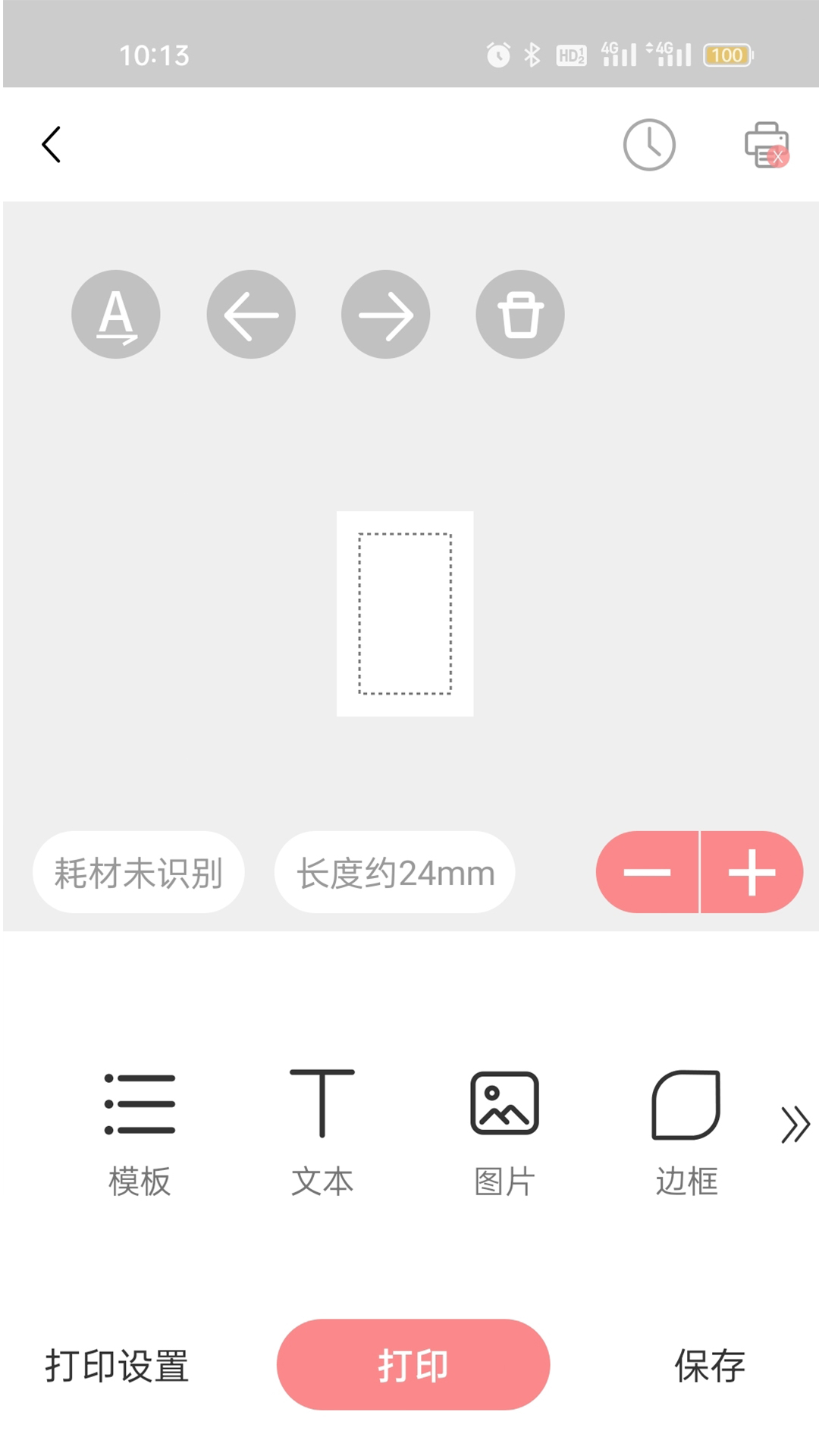Tap the 耗材未识别 chip
The height and width of the screenshot is (1456, 819).
[x=138, y=872]
